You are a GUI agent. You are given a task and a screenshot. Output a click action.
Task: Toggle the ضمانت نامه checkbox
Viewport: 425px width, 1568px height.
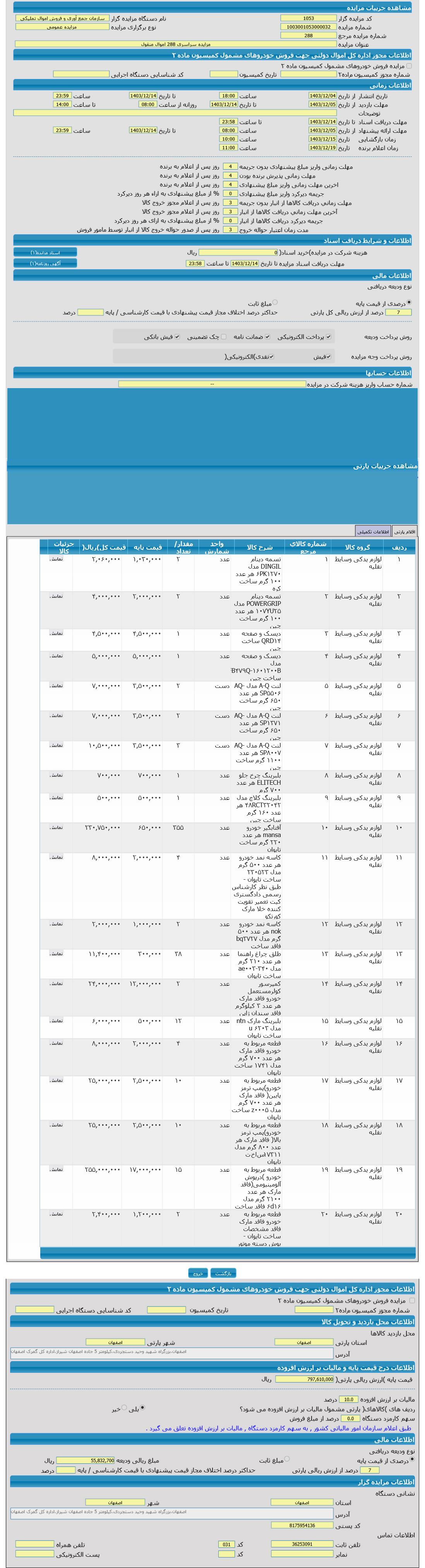(267, 337)
